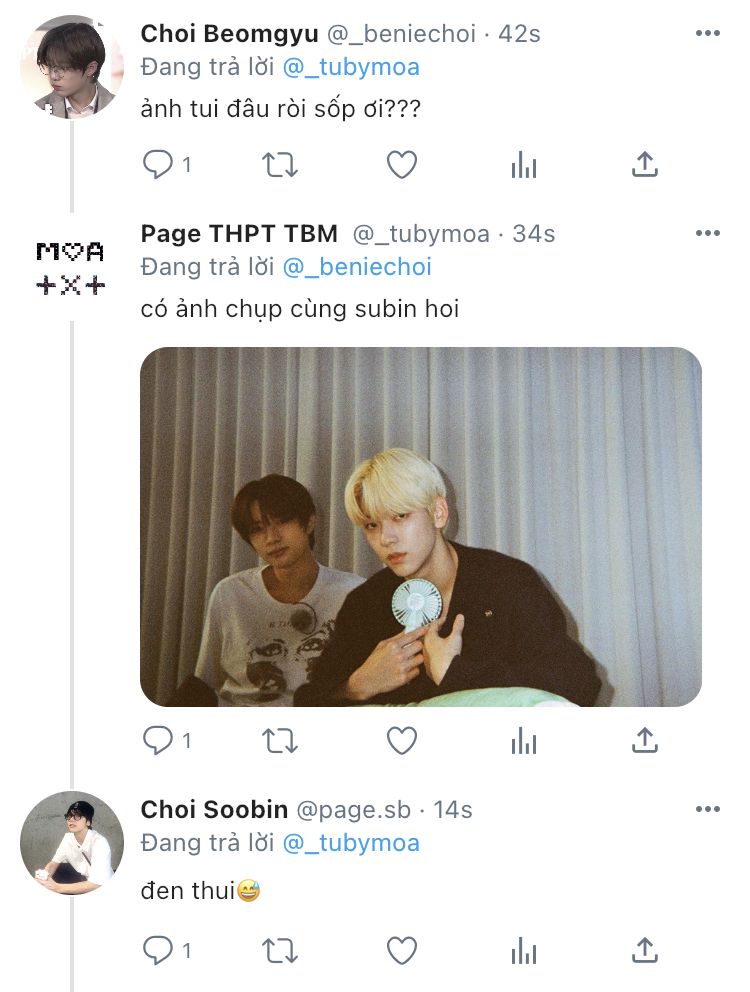Open Choi Beomgyu's profile picture
The width and height of the screenshot is (750, 992).
72,67
